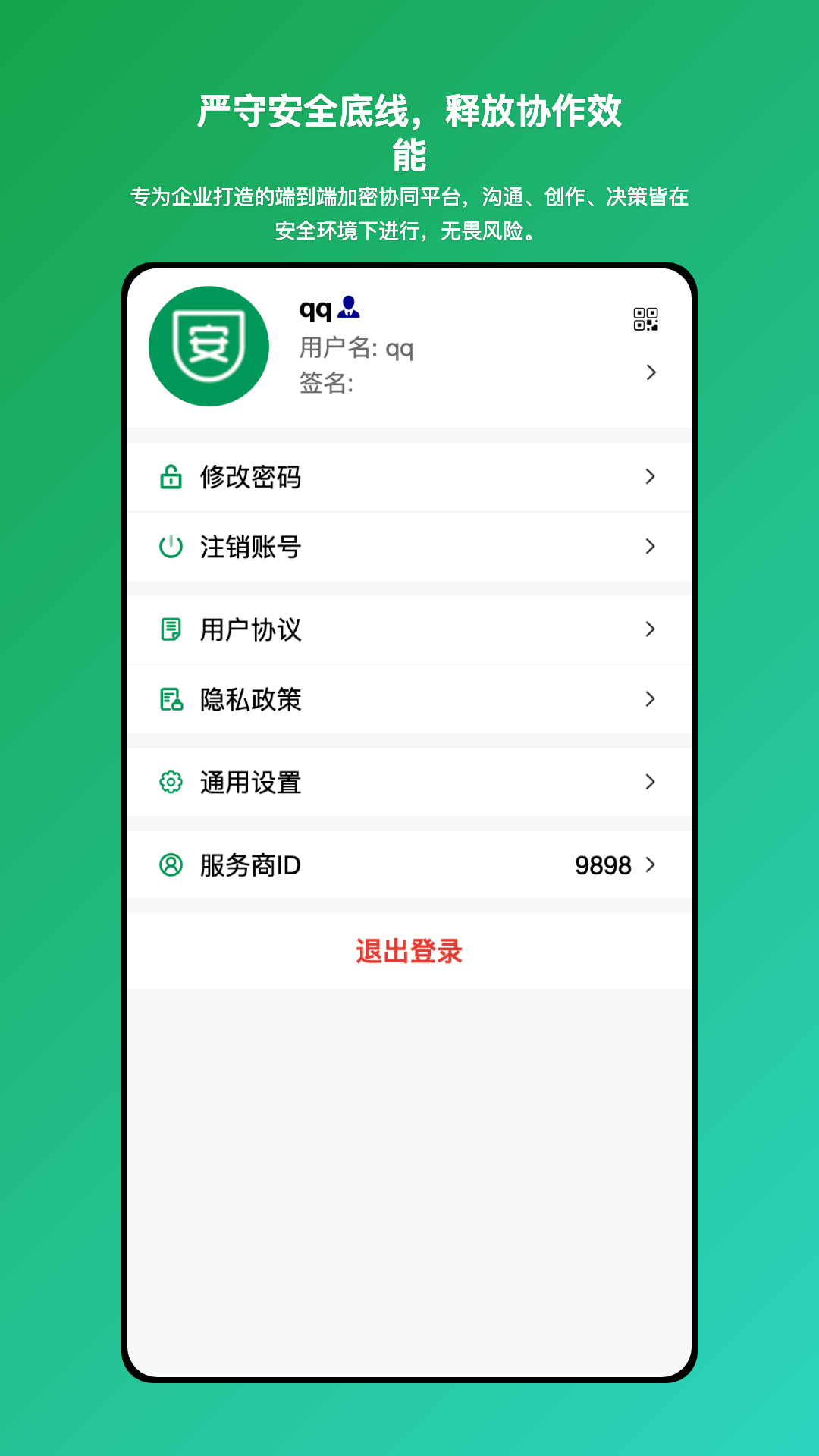The image size is (819, 1456).
Task: Click the person icon next to 服务商ID
Action: click(171, 864)
